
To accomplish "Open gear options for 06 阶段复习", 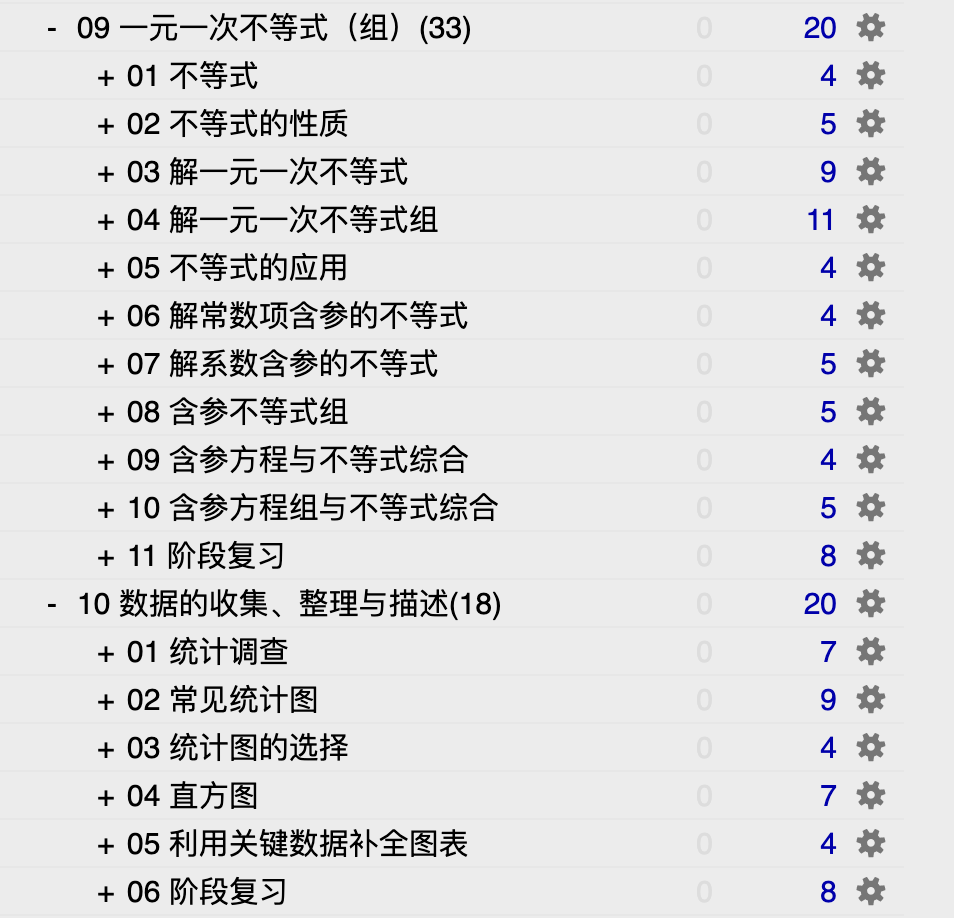I will tap(871, 892).
